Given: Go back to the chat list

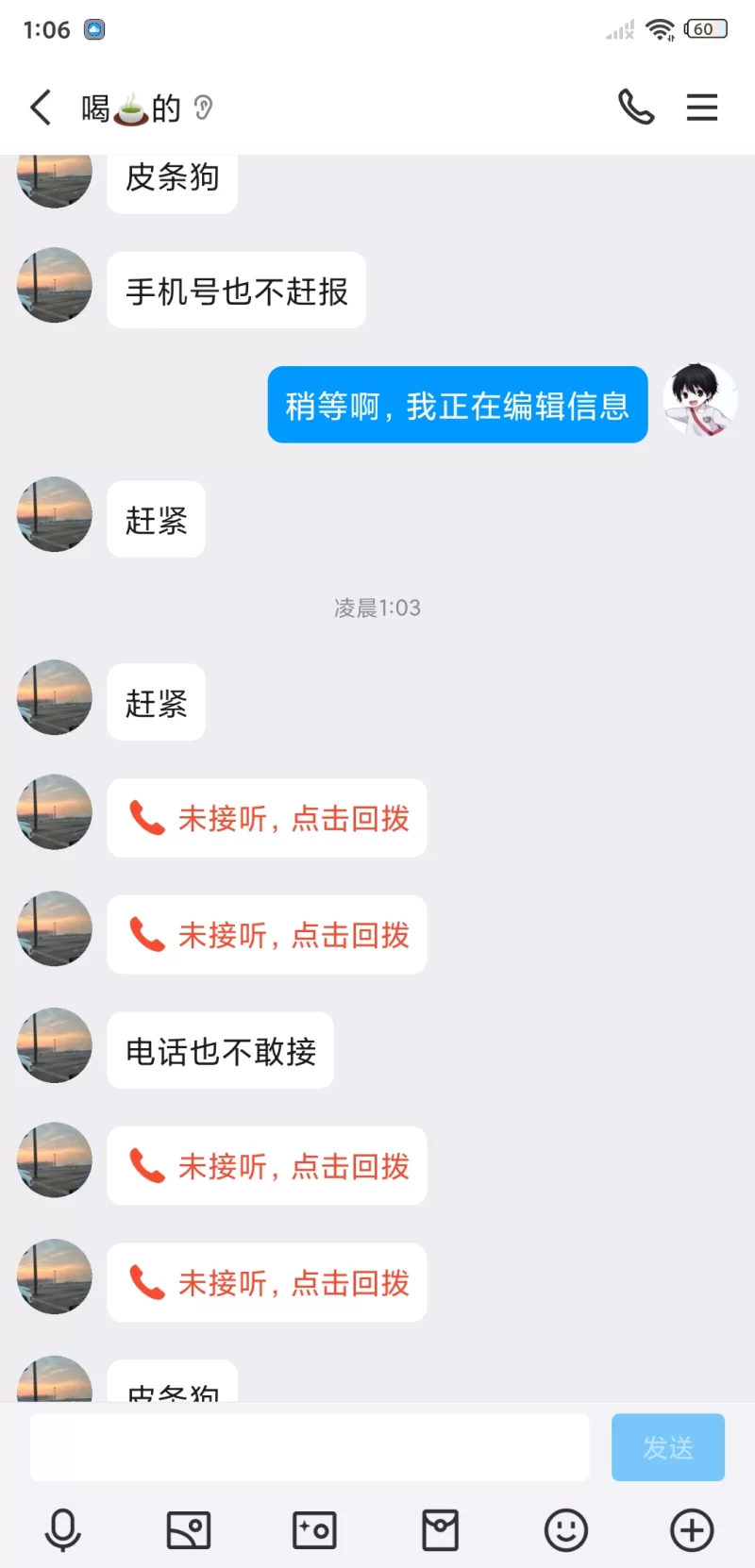Looking at the screenshot, I should tap(41, 108).
